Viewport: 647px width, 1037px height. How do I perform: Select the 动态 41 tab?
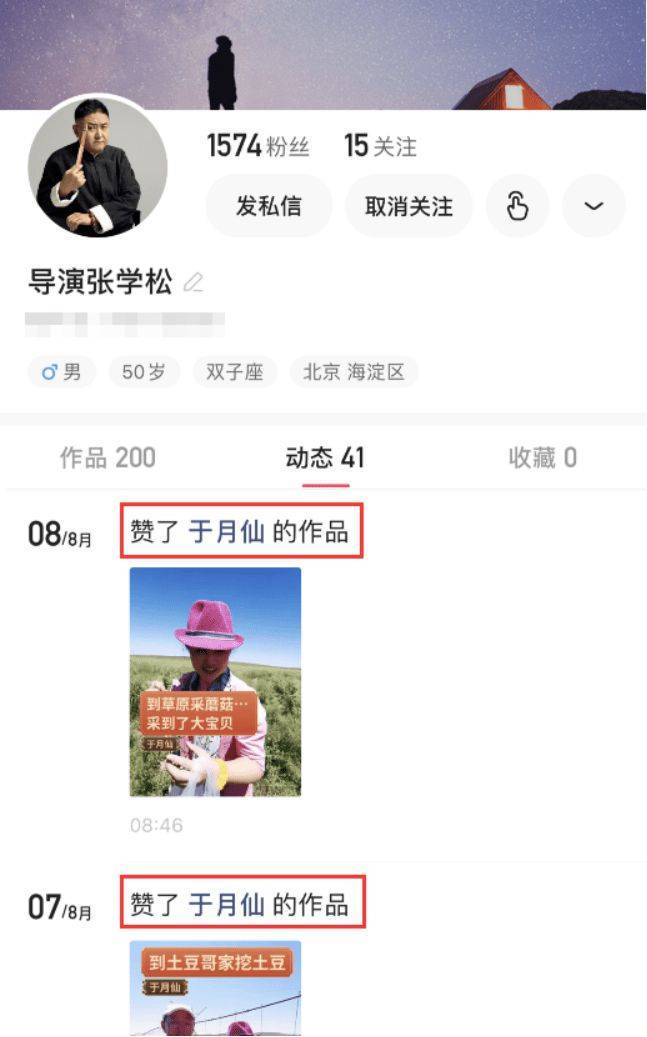coord(325,458)
